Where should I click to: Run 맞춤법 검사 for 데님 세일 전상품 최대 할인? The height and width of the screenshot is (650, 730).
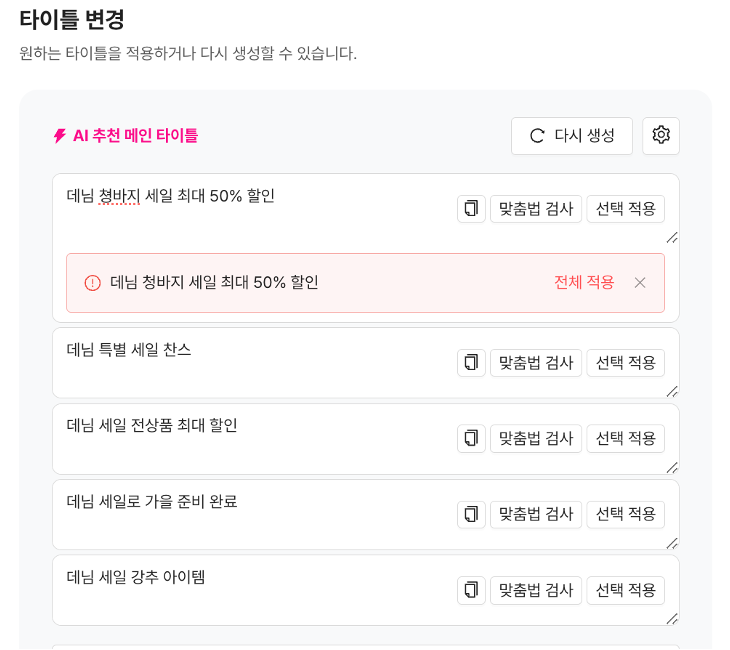coord(535,438)
